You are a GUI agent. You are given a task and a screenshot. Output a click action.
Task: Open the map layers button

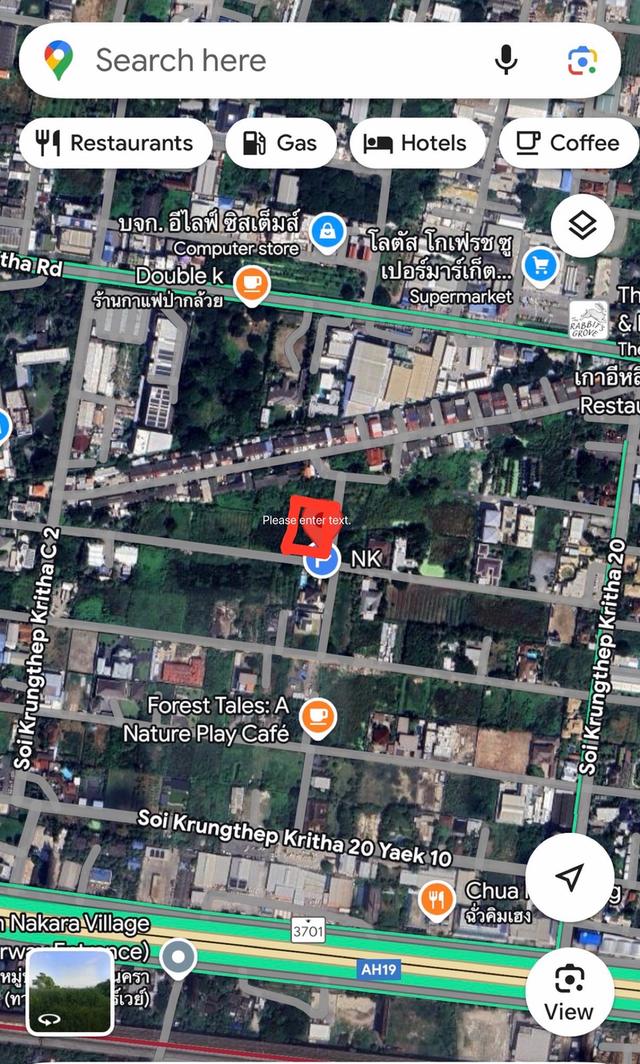(x=582, y=226)
